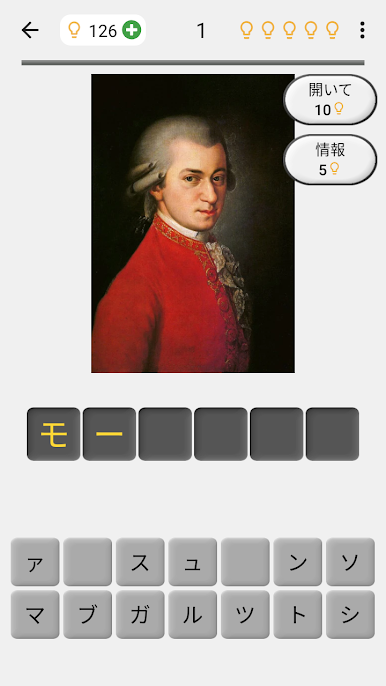The width and height of the screenshot is (386, 686).
Task: Tap the 情報 hint for 5 bulbs
Action: pos(330,159)
